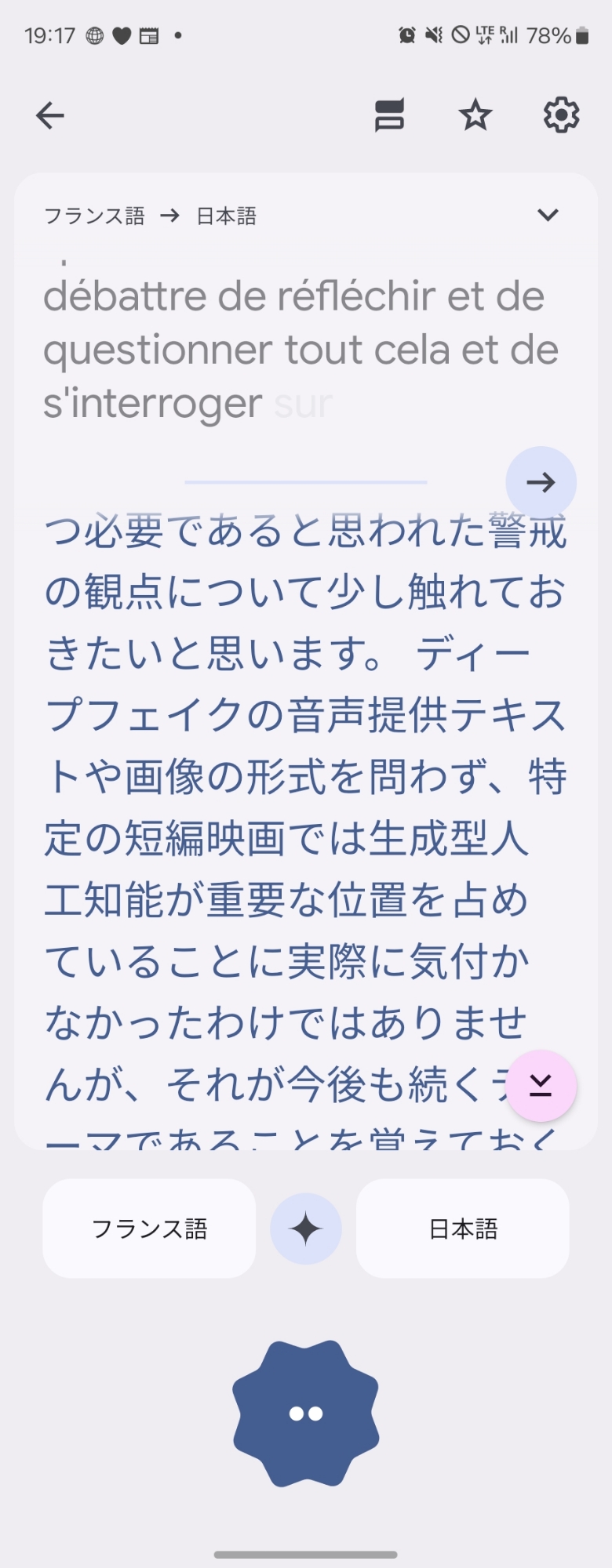Go back using the top arrow
This screenshot has width=612, height=1568.
point(50,116)
